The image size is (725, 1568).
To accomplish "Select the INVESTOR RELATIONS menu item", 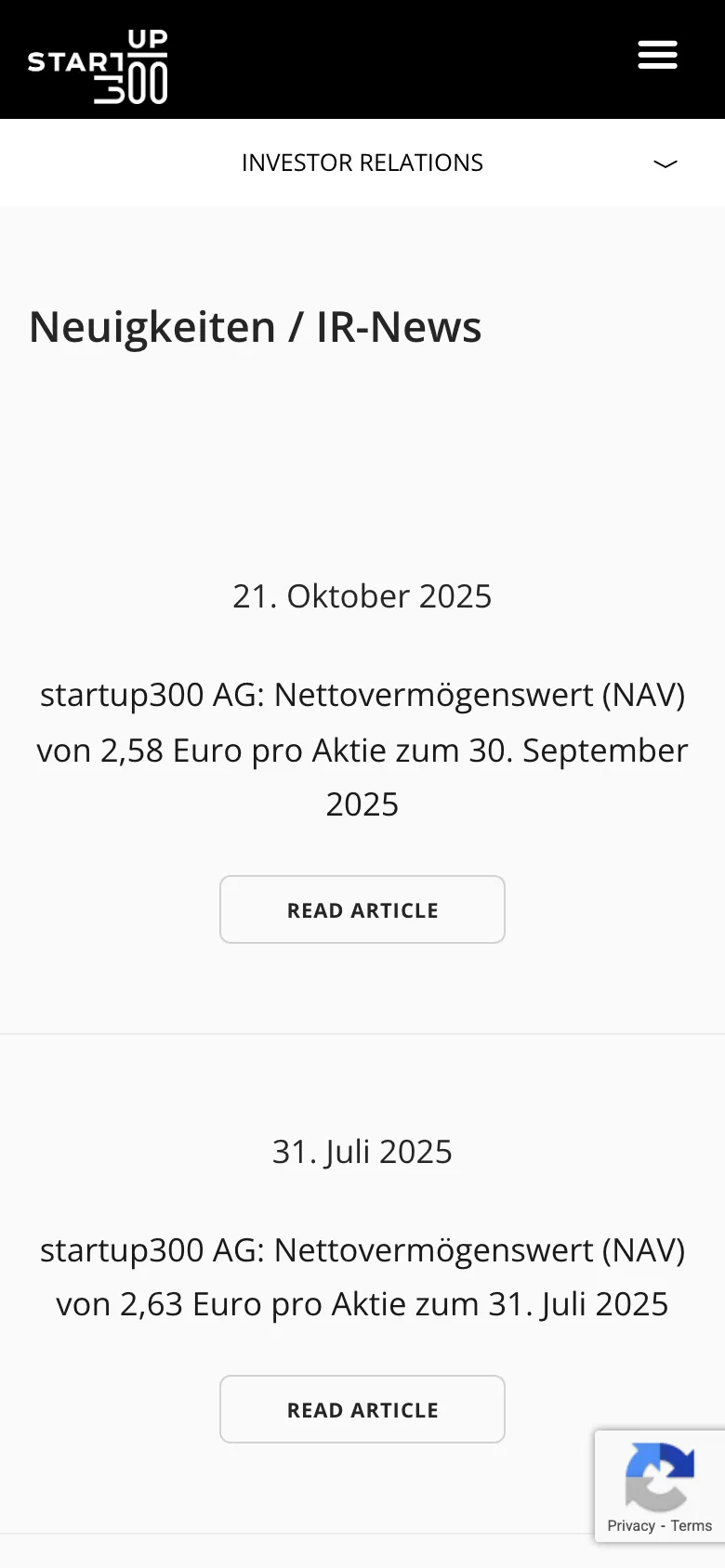I will point(362,163).
